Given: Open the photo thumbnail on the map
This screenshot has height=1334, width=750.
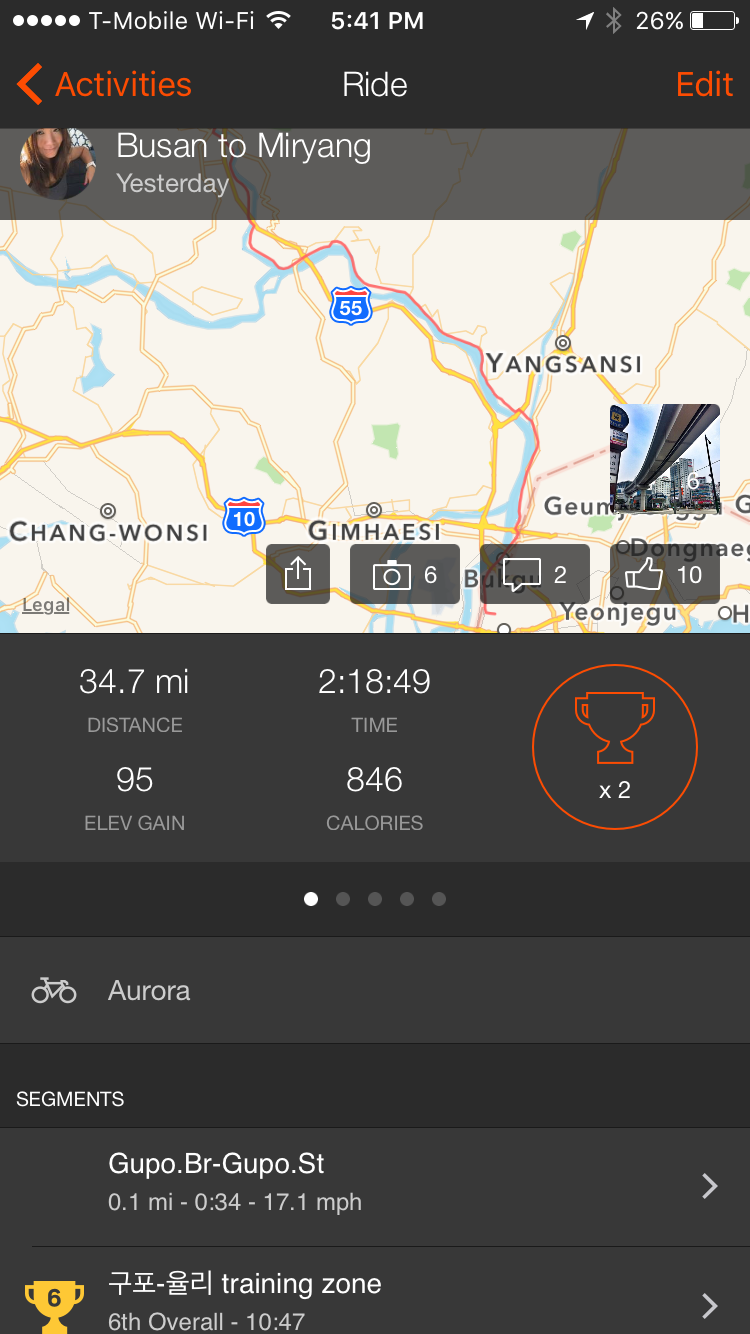Looking at the screenshot, I should (665, 459).
